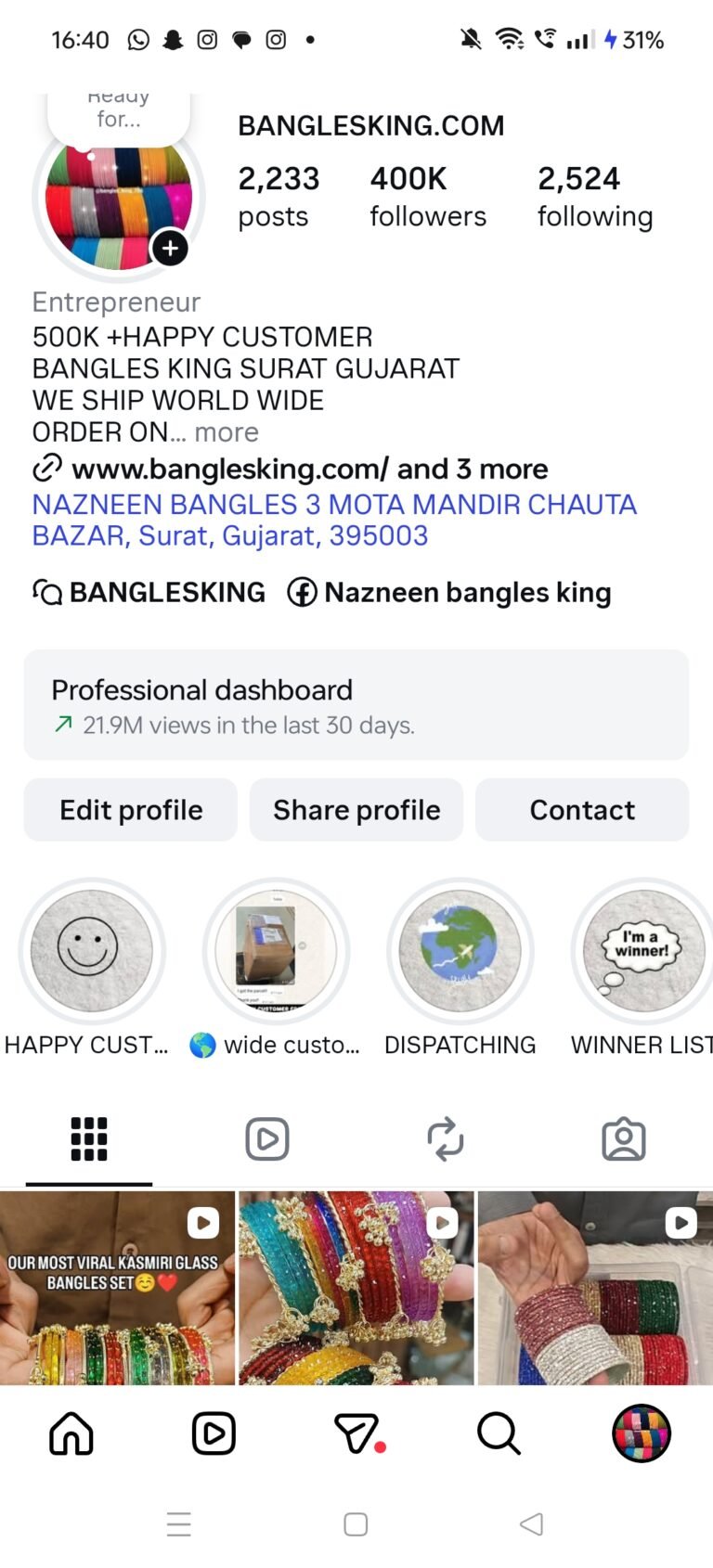The height and width of the screenshot is (1568, 713).
Task: Open Search in the bottom bar
Action: coord(499,1434)
